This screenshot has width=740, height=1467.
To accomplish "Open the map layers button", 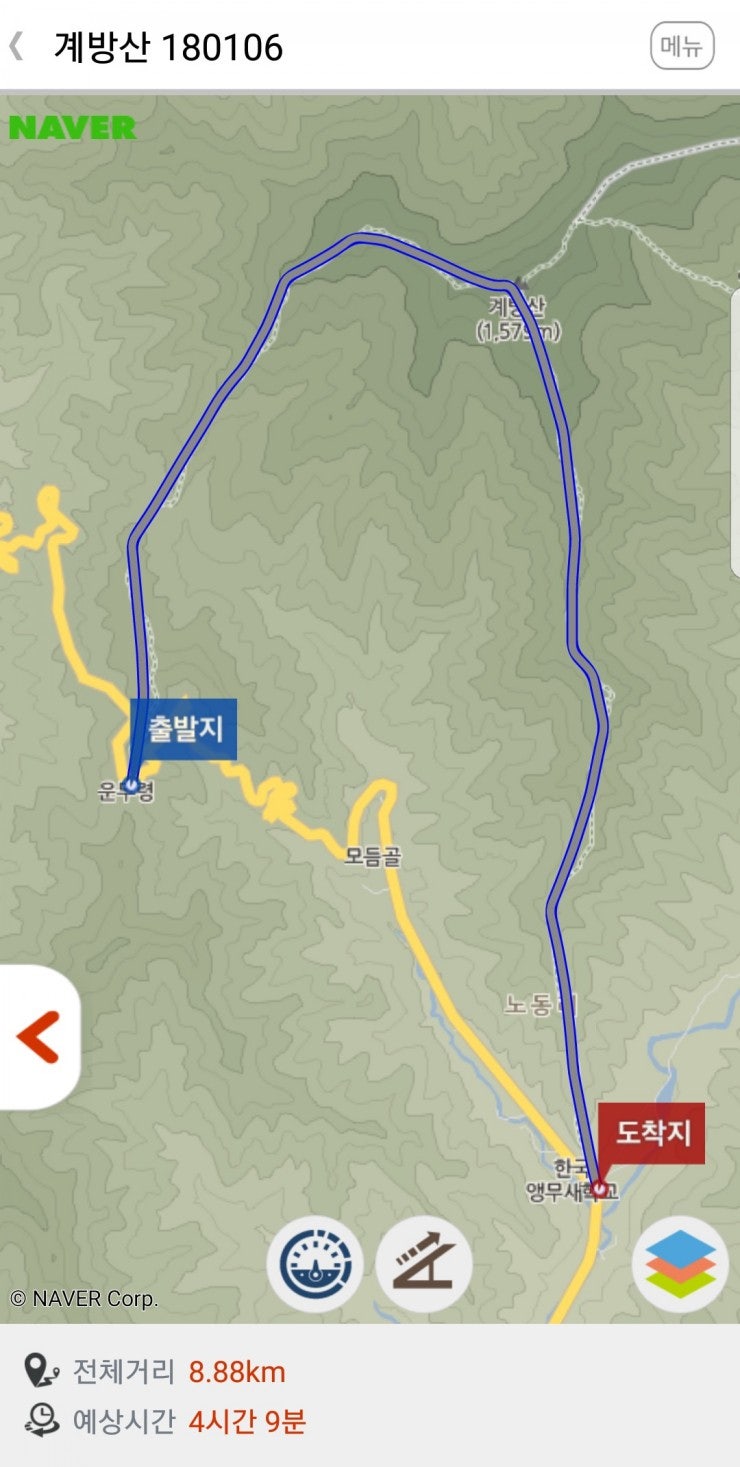I will (x=681, y=1265).
